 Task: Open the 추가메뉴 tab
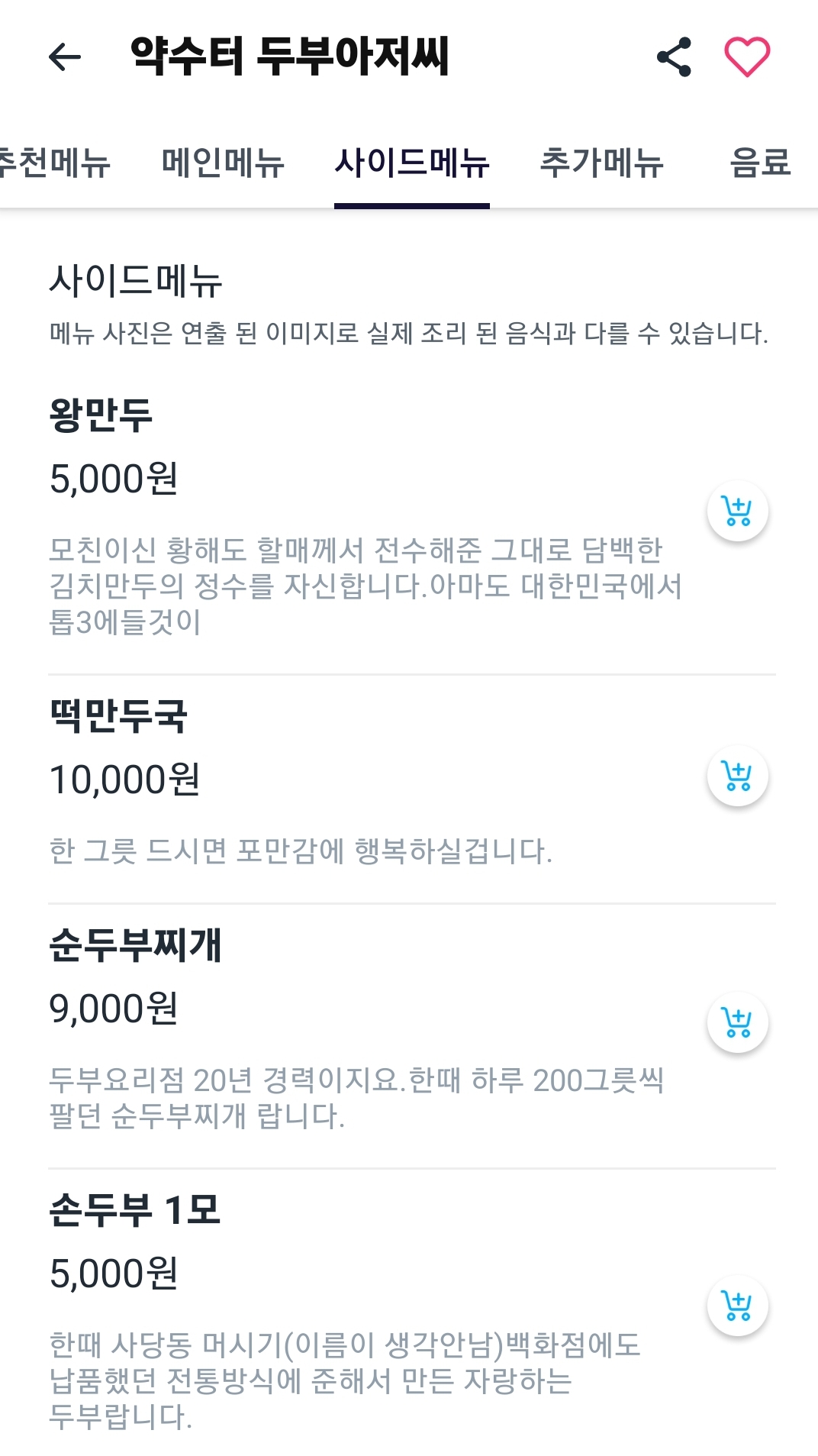[601, 163]
